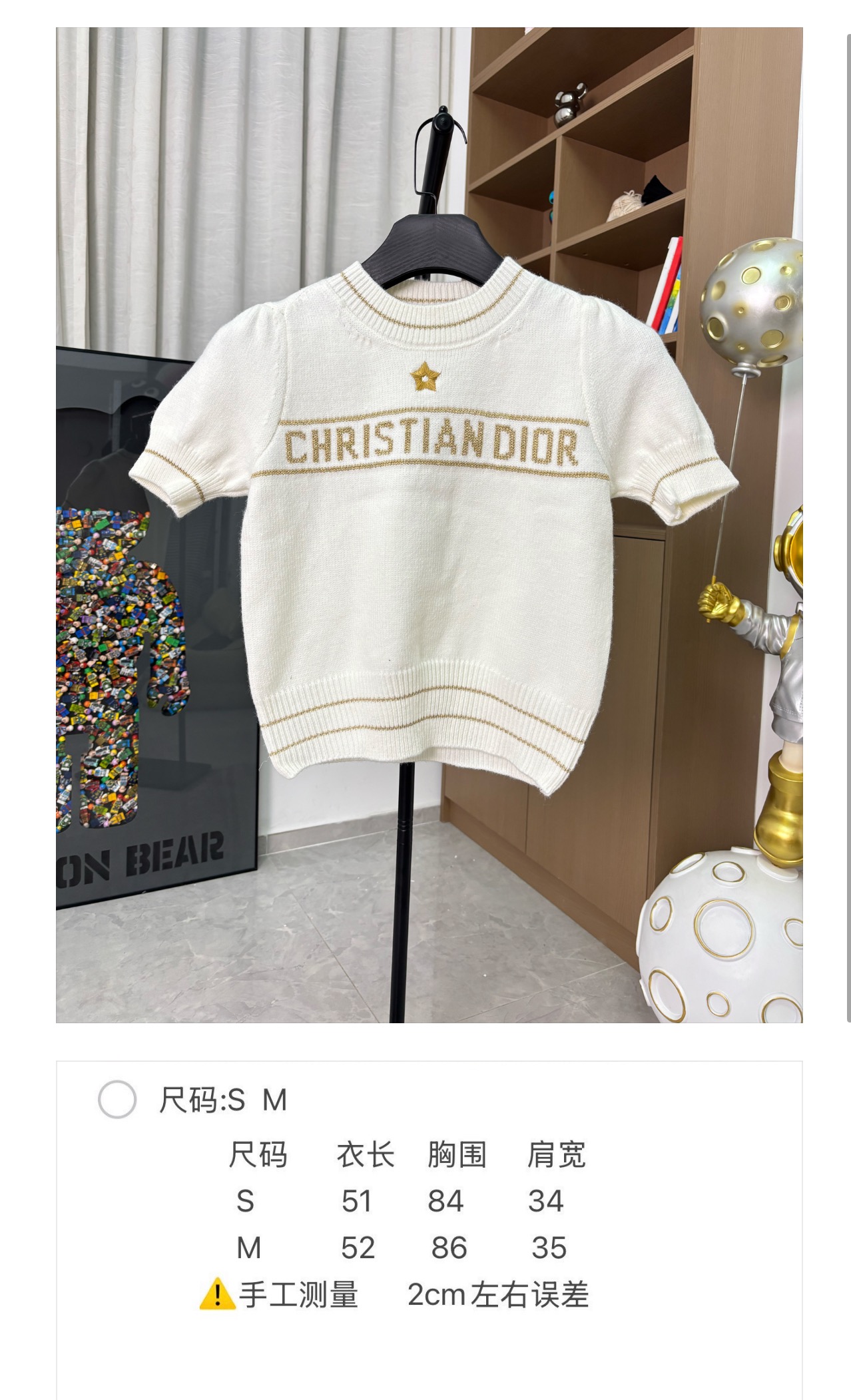Open the white Christian Dior sweater photo

point(429,525)
